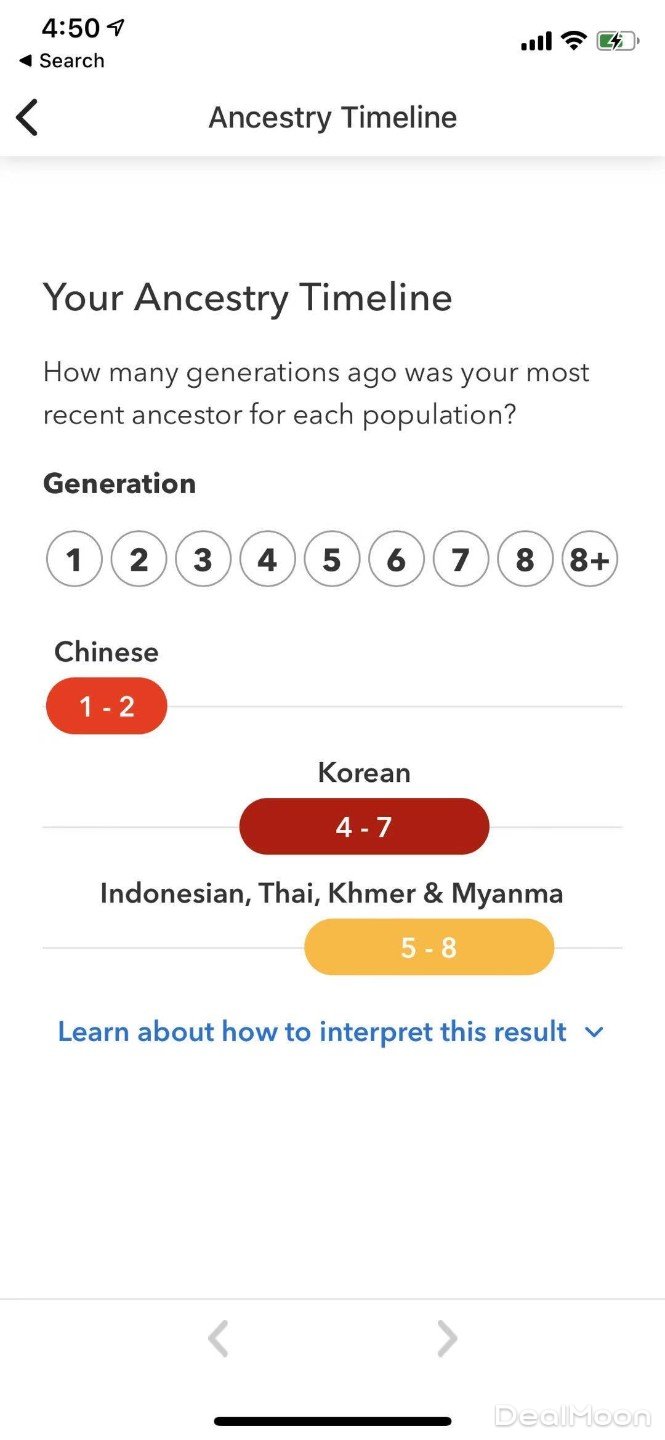Go to previous page with left arrow
Screen dimensions: 665x1440
218,1338
